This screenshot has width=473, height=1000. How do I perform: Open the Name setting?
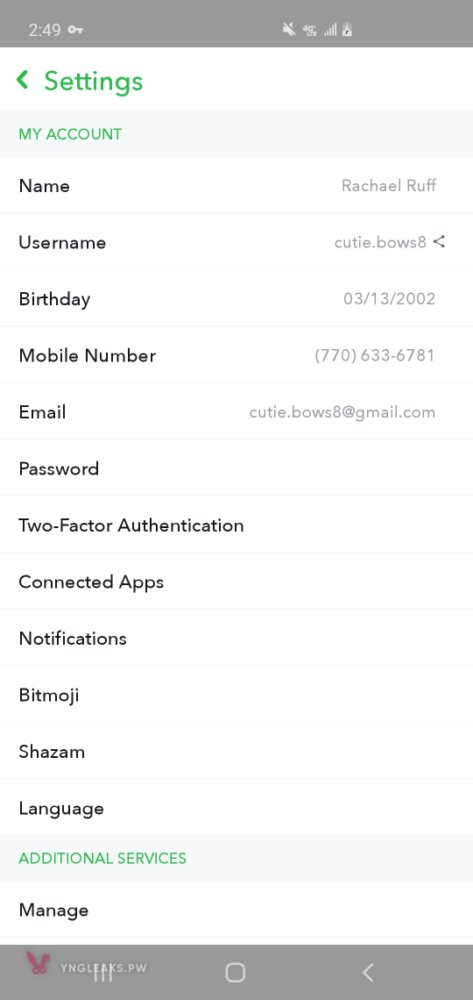tap(236, 185)
